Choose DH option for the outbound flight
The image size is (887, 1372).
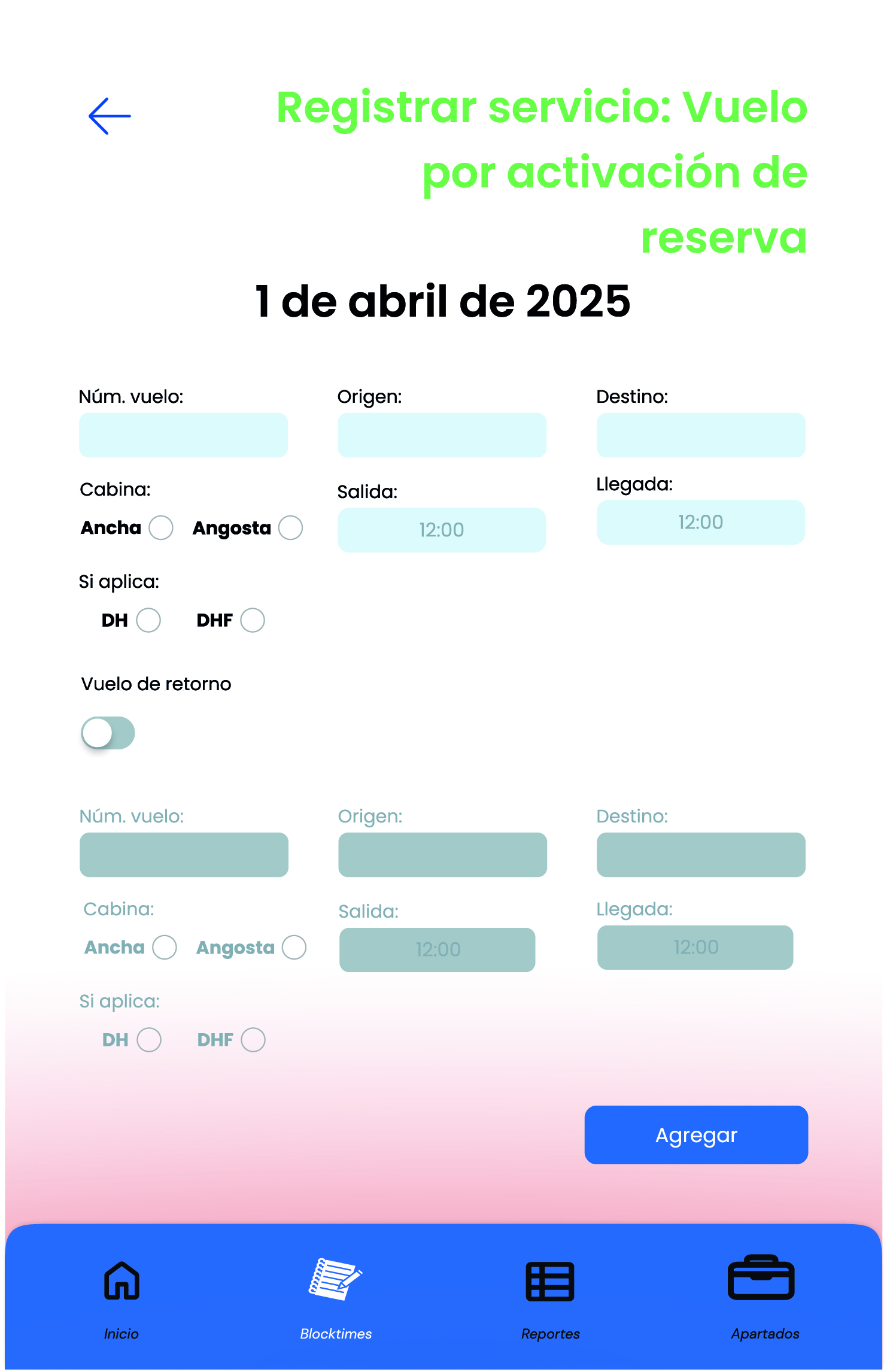[x=148, y=620]
